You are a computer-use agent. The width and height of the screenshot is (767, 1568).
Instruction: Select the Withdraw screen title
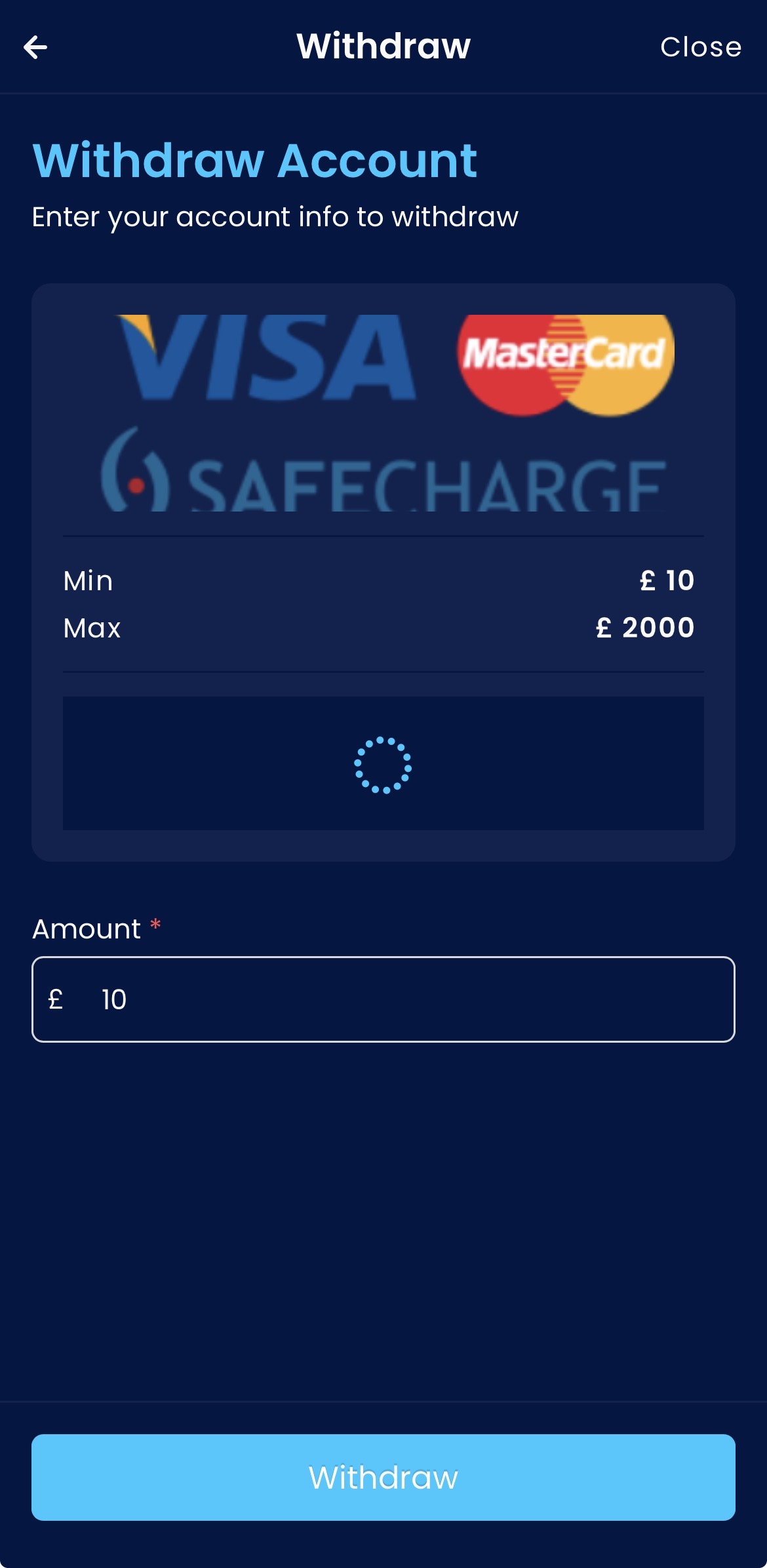[x=383, y=45]
